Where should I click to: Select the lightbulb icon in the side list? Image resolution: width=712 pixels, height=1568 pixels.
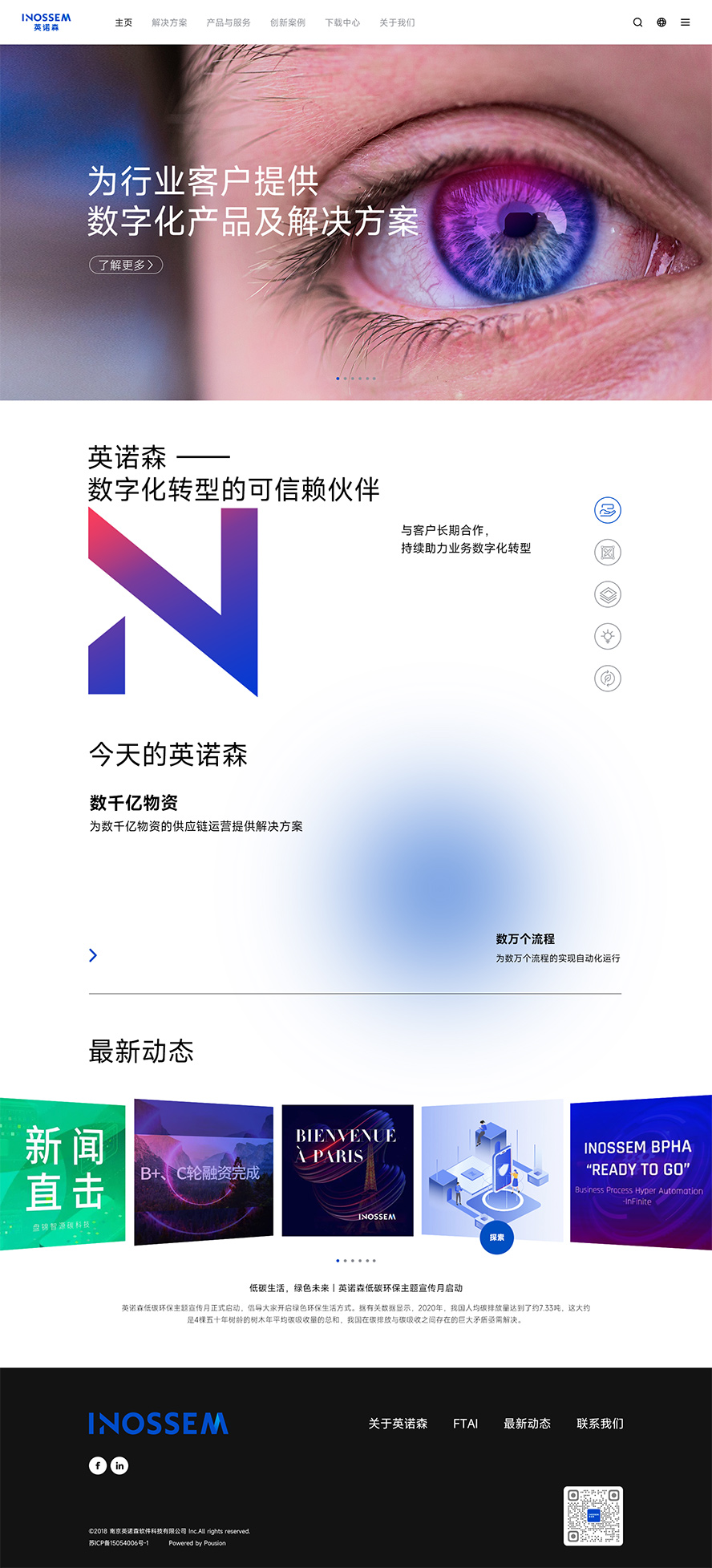(608, 637)
